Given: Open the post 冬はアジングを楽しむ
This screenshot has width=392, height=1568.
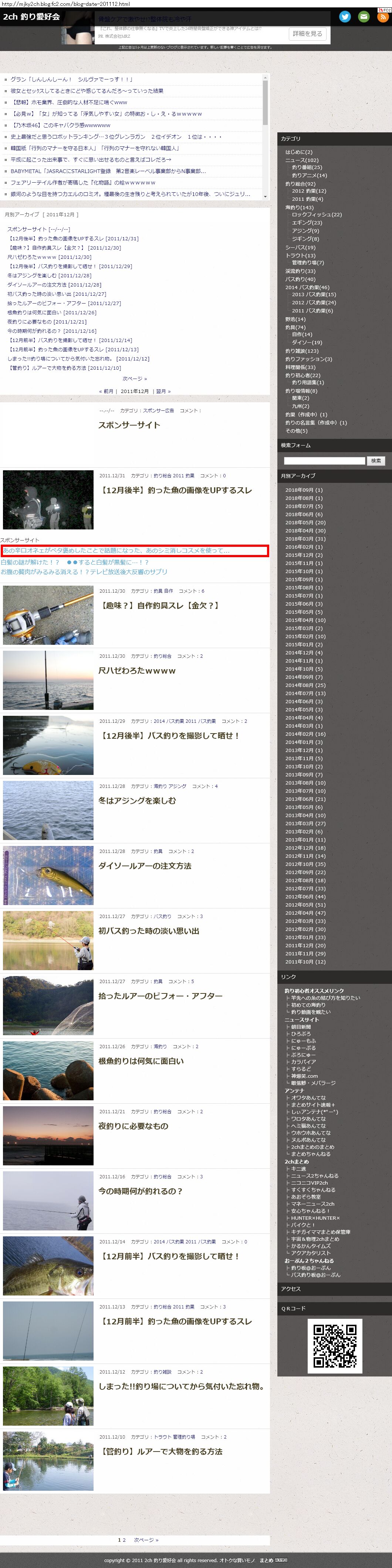Looking at the screenshot, I should tap(137, 800).
